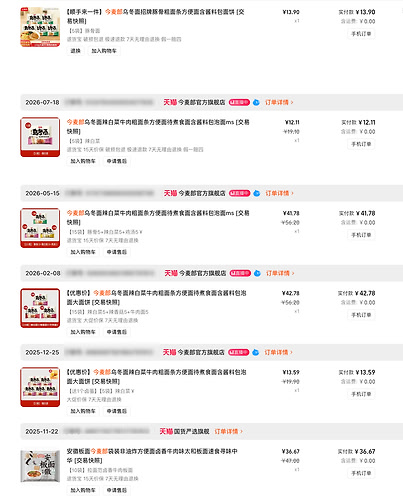Open the ¥42.78 product title link
The image size is (403, 500).
(x=156, y=298)
